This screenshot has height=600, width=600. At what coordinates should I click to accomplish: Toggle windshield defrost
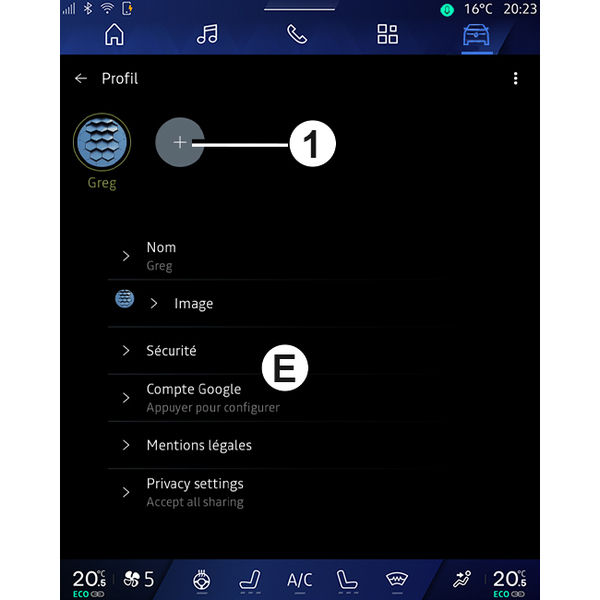pos(397,580)
